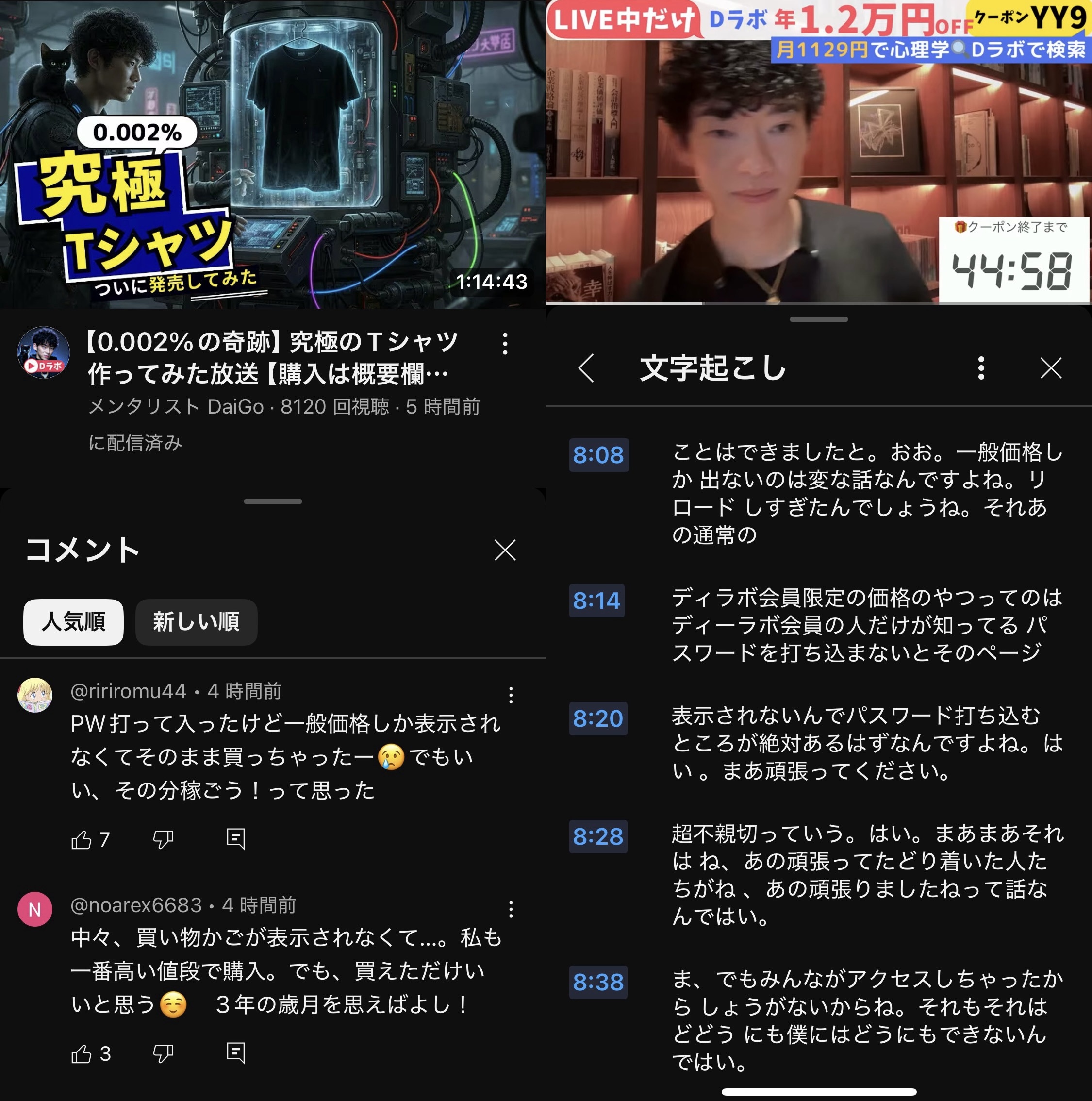
Task: Switch comments to 新しい順 sorting
Action: coord(196,622)
